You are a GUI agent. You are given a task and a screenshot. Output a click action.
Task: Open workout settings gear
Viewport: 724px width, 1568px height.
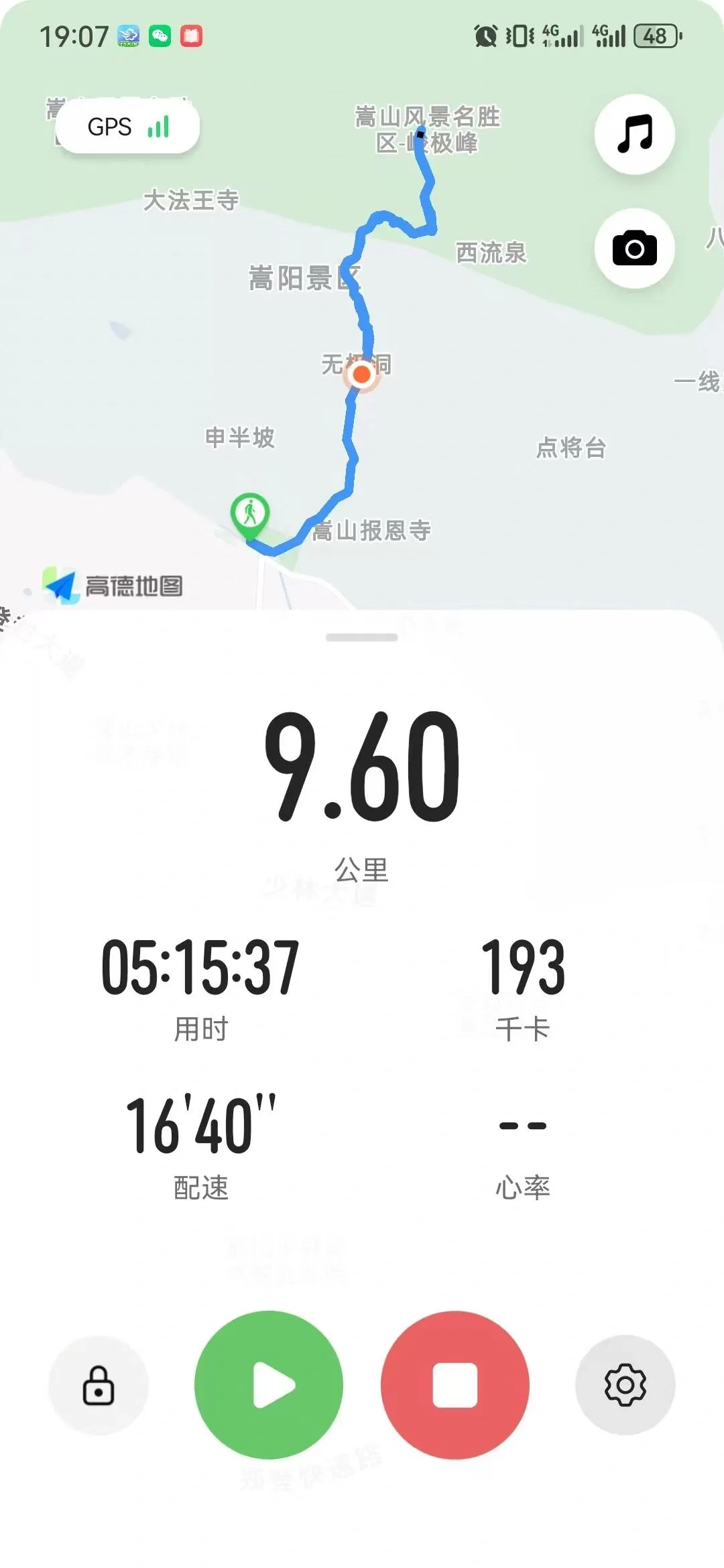(625, 1384)
